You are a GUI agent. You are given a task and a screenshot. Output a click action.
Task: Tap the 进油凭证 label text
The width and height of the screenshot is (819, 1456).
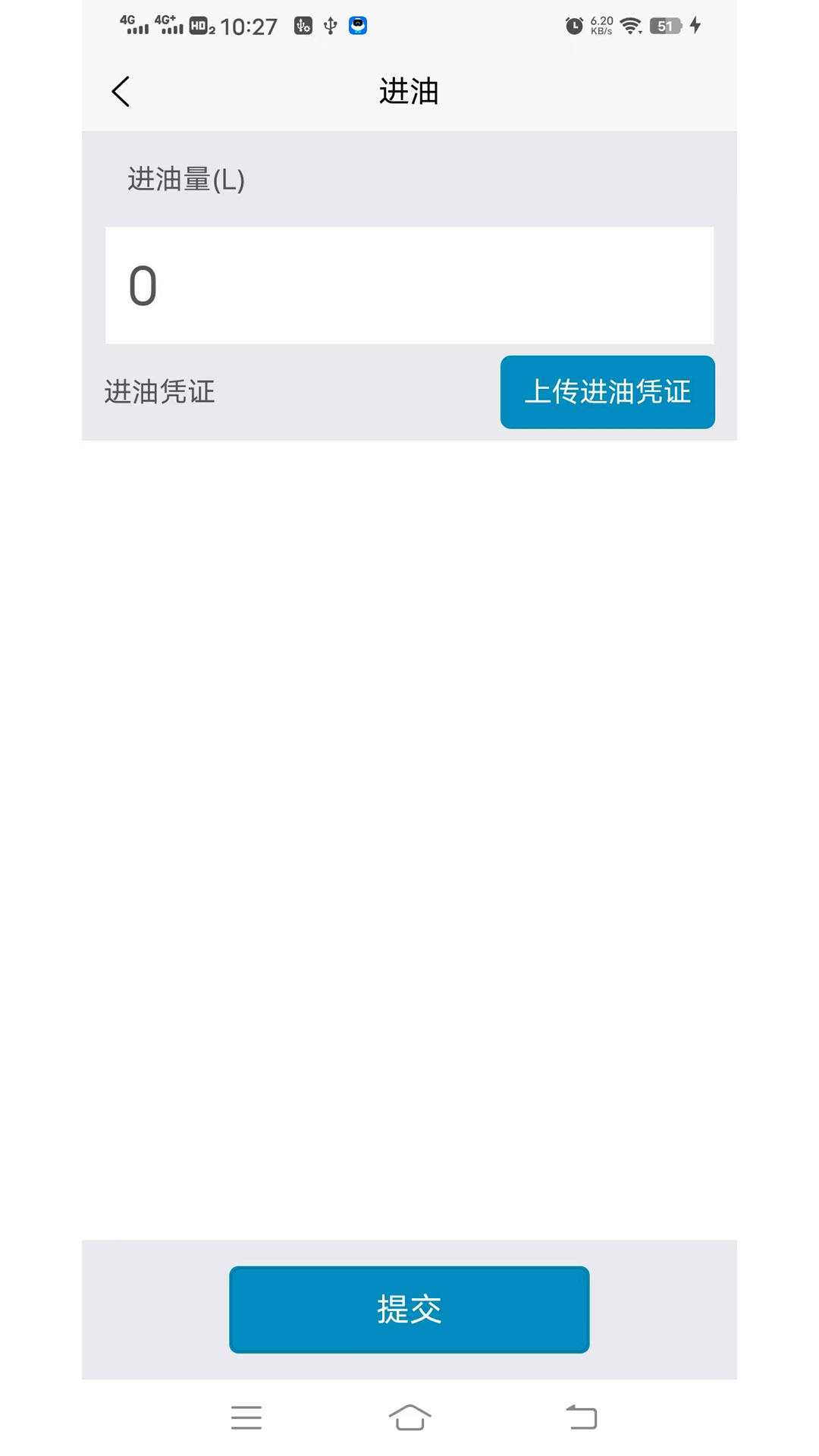tap(159, 392)
